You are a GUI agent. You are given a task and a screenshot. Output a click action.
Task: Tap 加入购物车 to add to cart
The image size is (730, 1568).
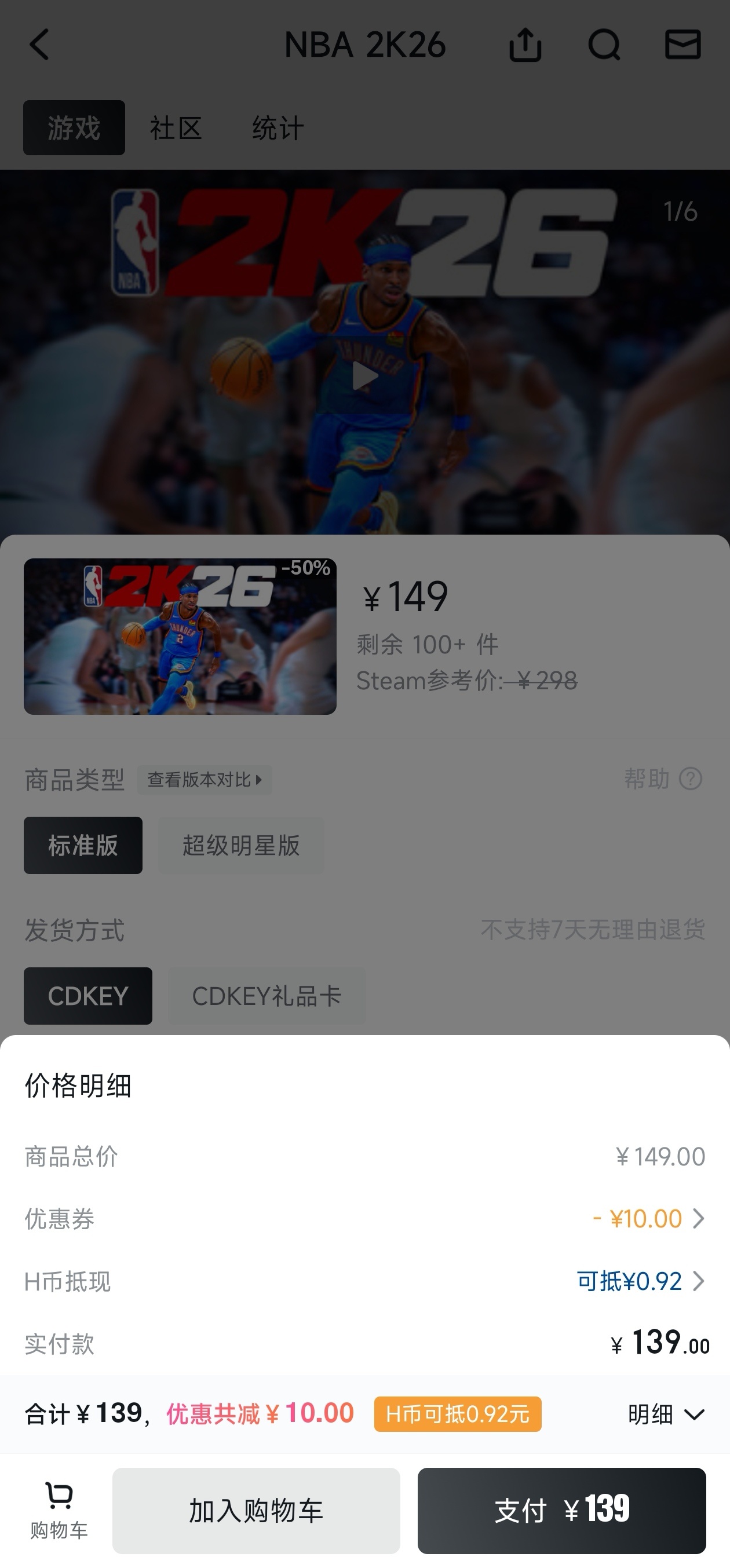256,1511
